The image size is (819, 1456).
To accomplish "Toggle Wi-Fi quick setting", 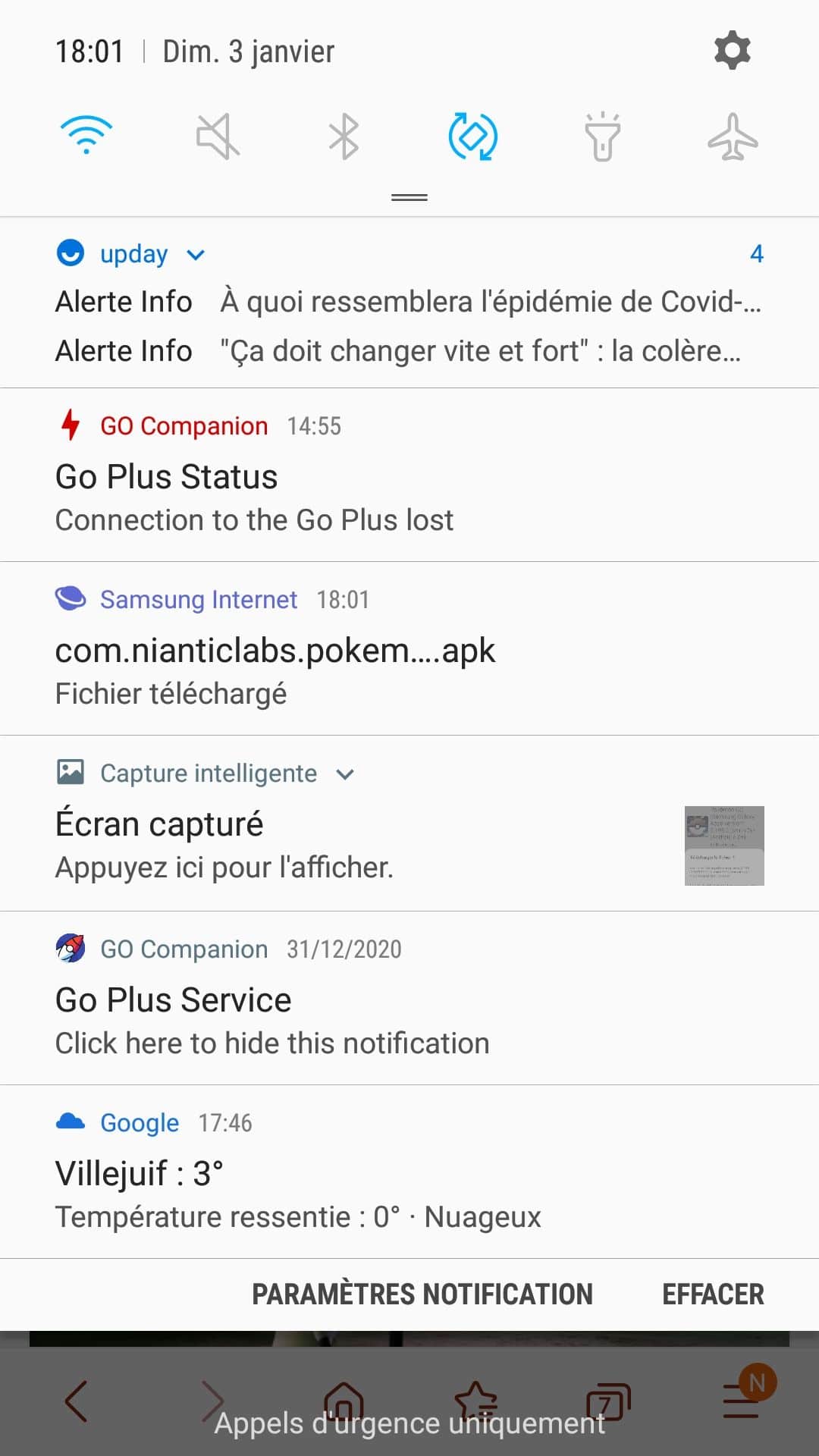I will (86, 136).
